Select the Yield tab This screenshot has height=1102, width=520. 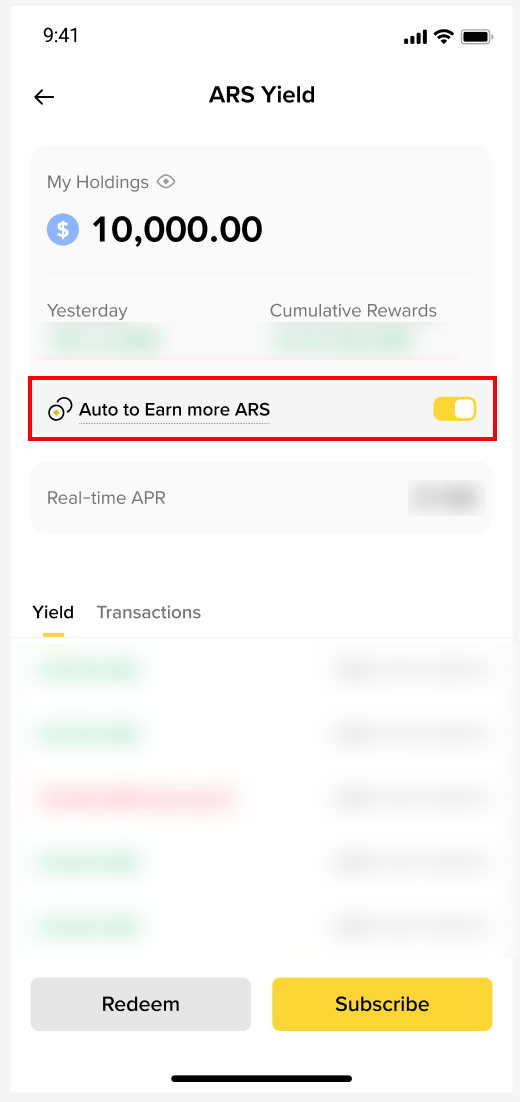point(53,612)
